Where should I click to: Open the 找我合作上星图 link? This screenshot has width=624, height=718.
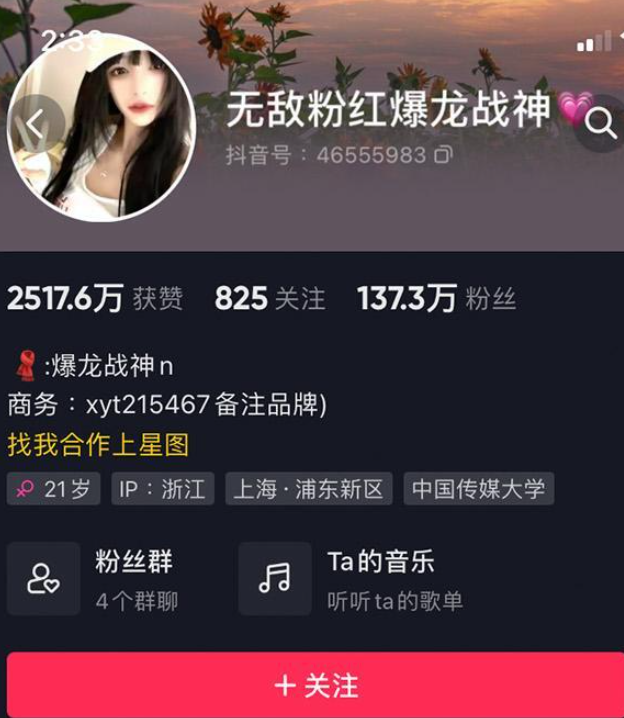point(98,445)
